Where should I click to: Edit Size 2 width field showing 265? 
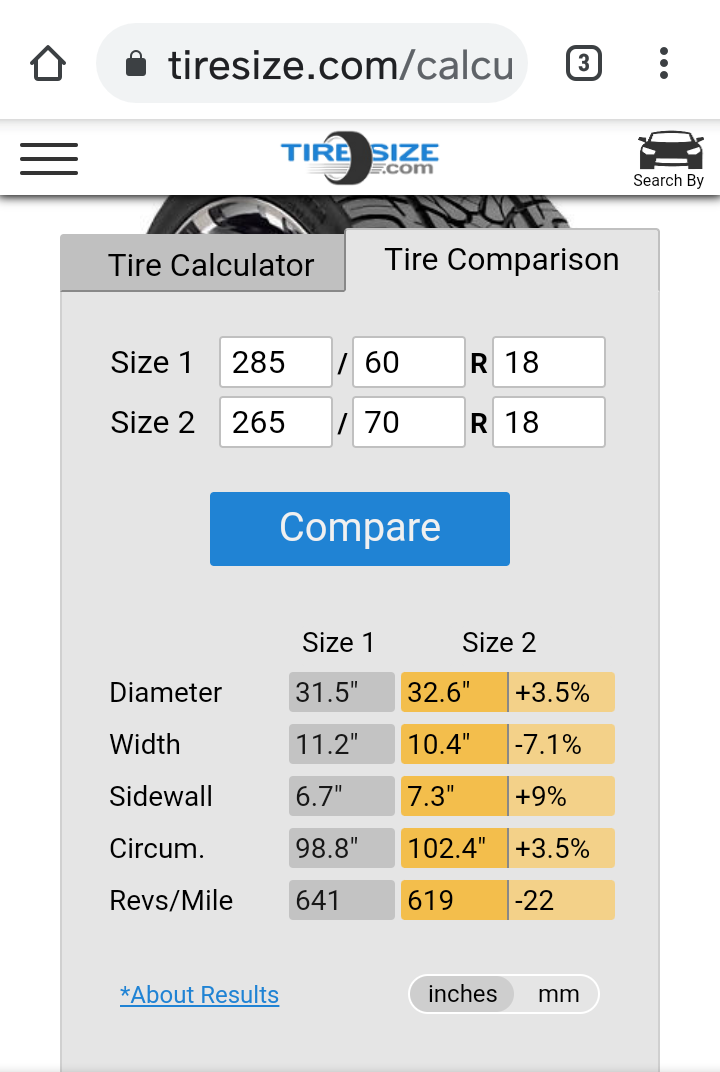point(275,422)
